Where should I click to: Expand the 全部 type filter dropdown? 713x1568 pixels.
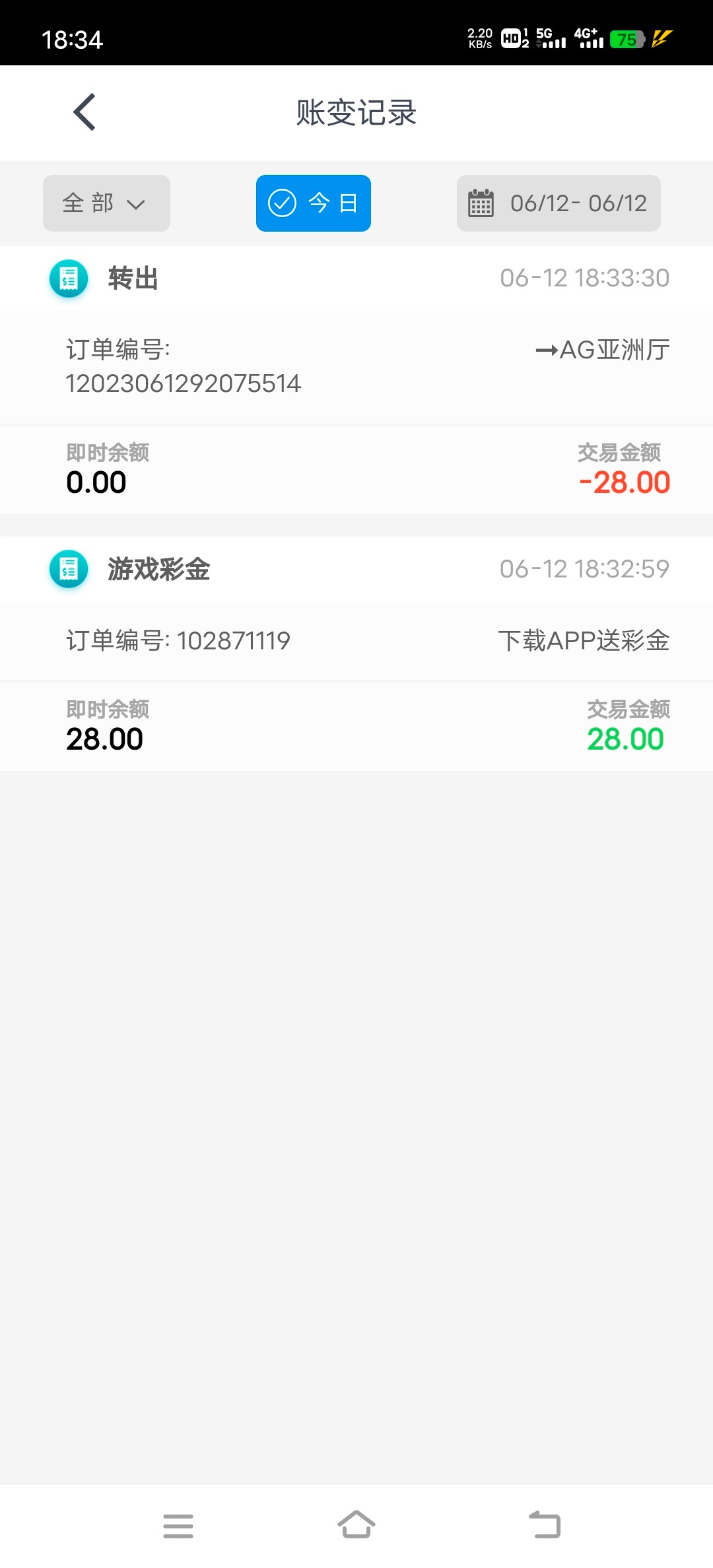tap(106, 203)
